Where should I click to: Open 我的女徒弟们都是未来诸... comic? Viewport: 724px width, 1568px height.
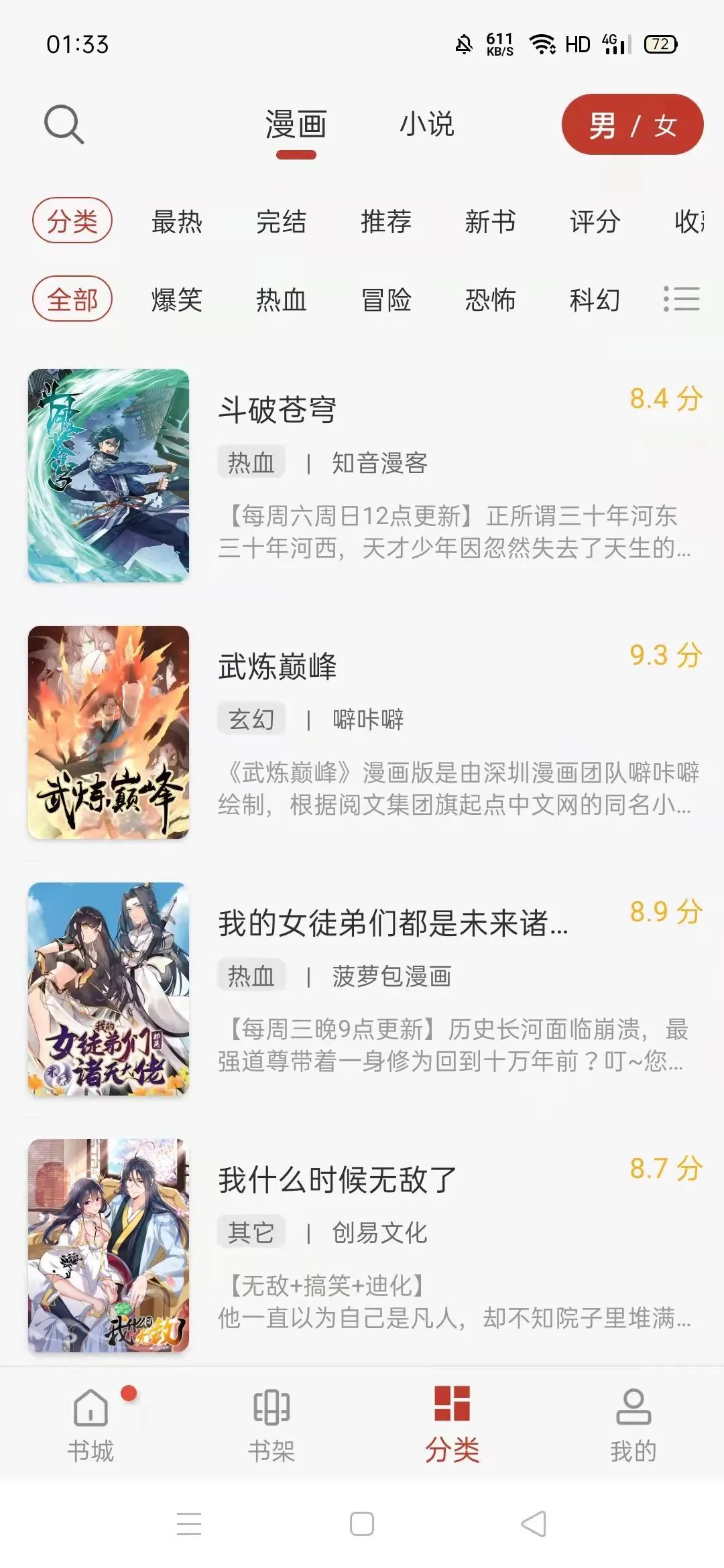coord(393,923)
